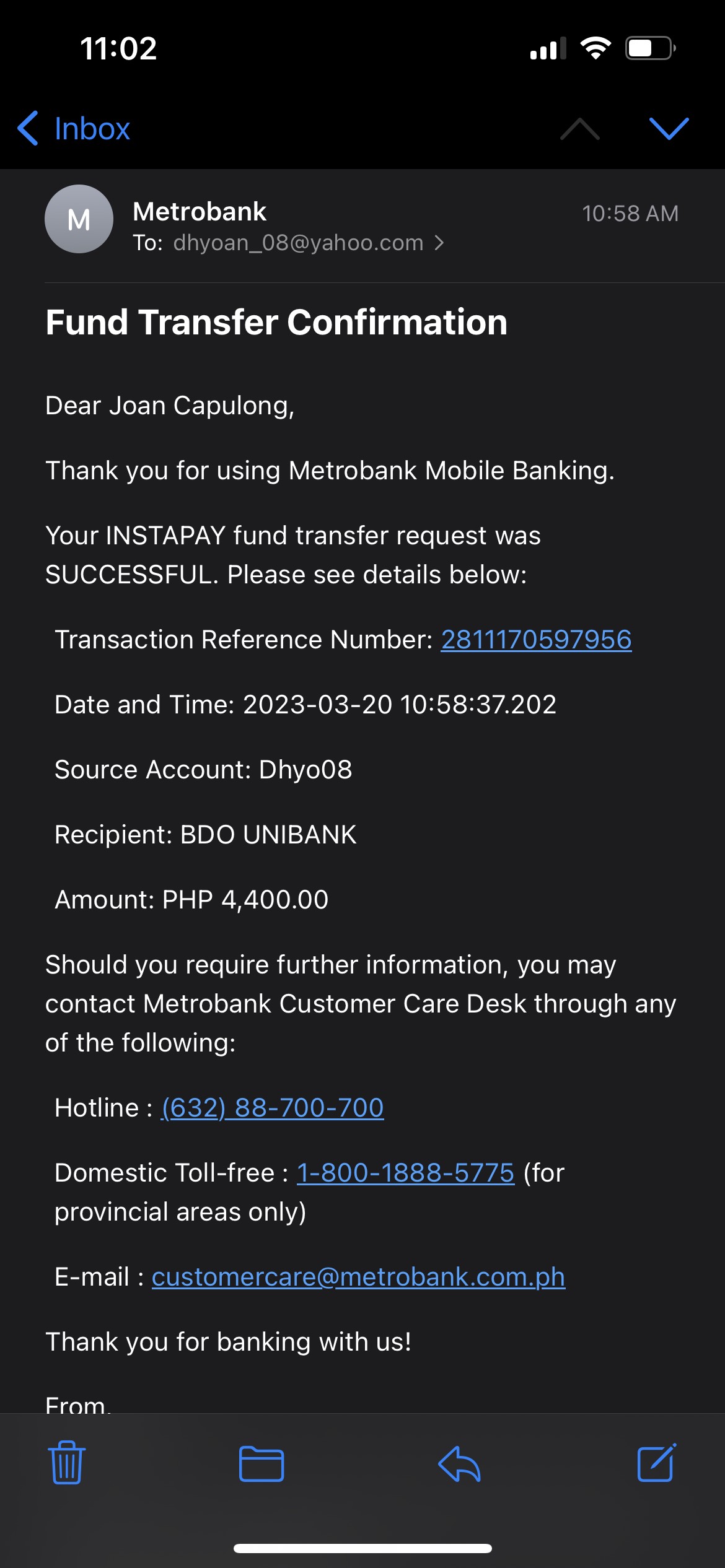
Task: Reply to this Metrobank email
Action: [459, 1464]
